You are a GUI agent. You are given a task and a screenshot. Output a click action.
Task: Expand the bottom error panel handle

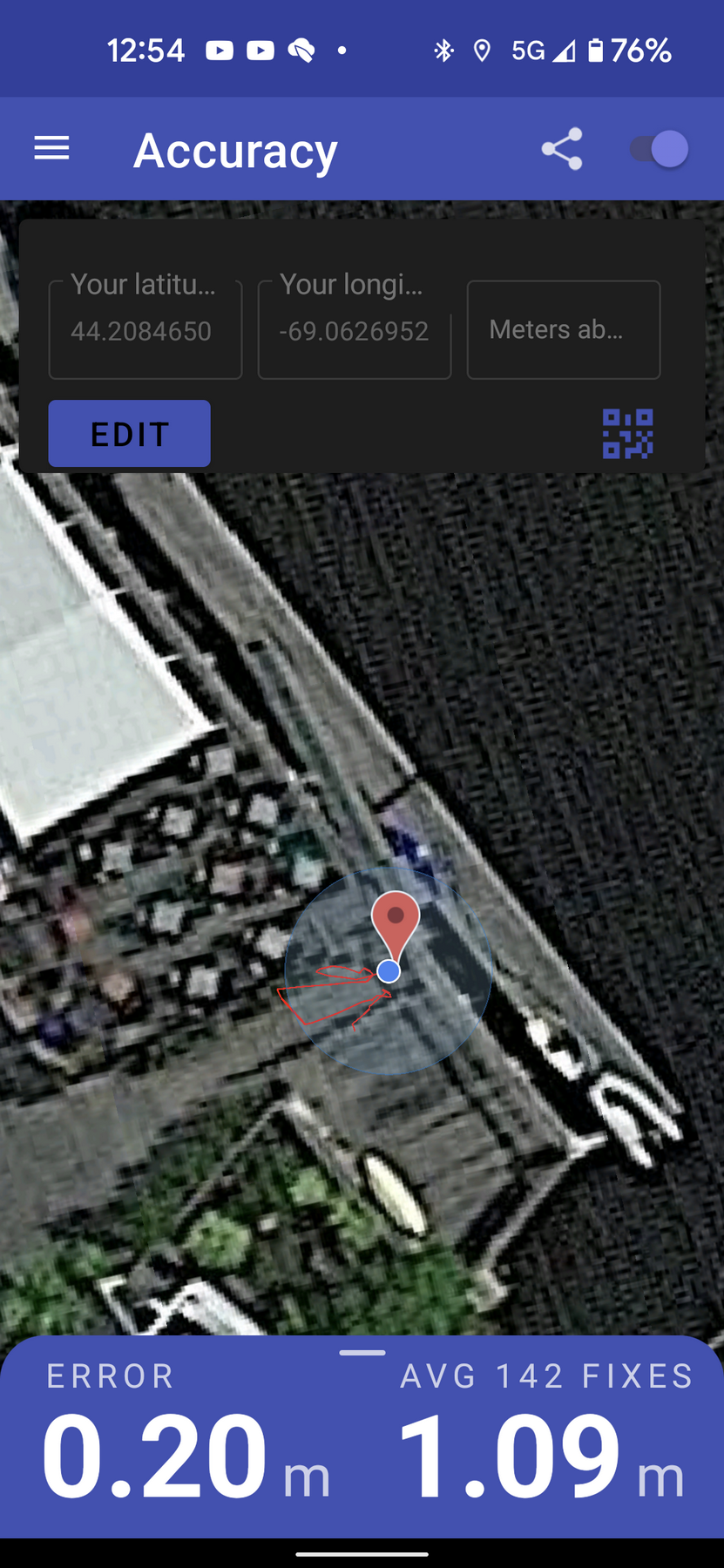click(362, 1353)
